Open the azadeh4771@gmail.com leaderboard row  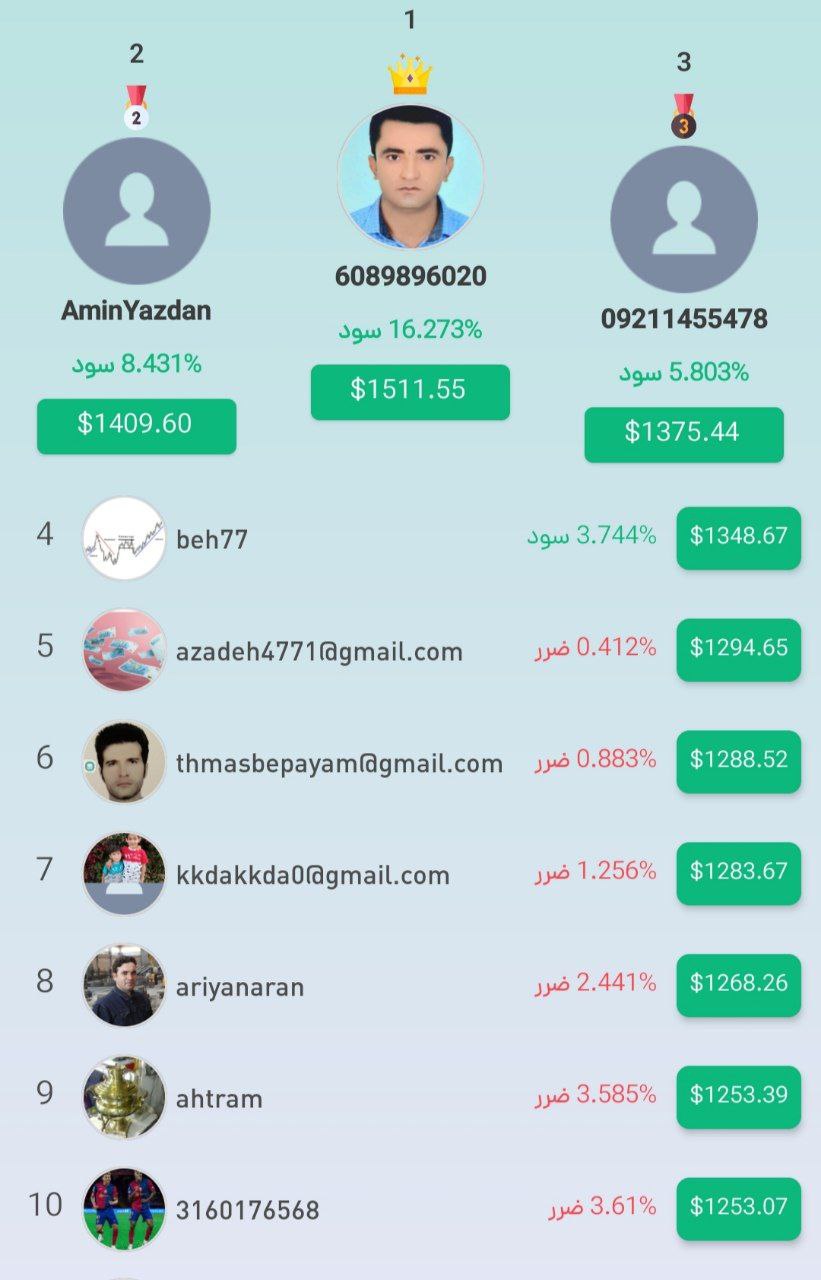pos(318,652)
